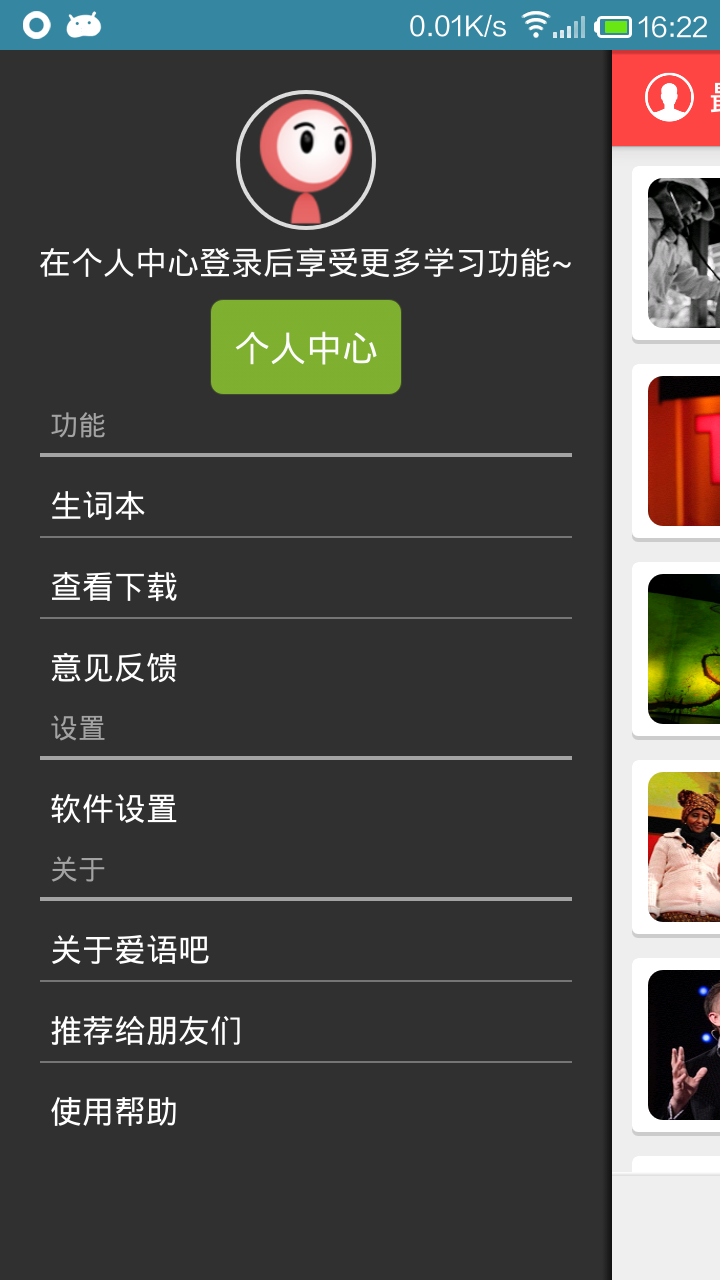Tap the user icon in red header

669,98
